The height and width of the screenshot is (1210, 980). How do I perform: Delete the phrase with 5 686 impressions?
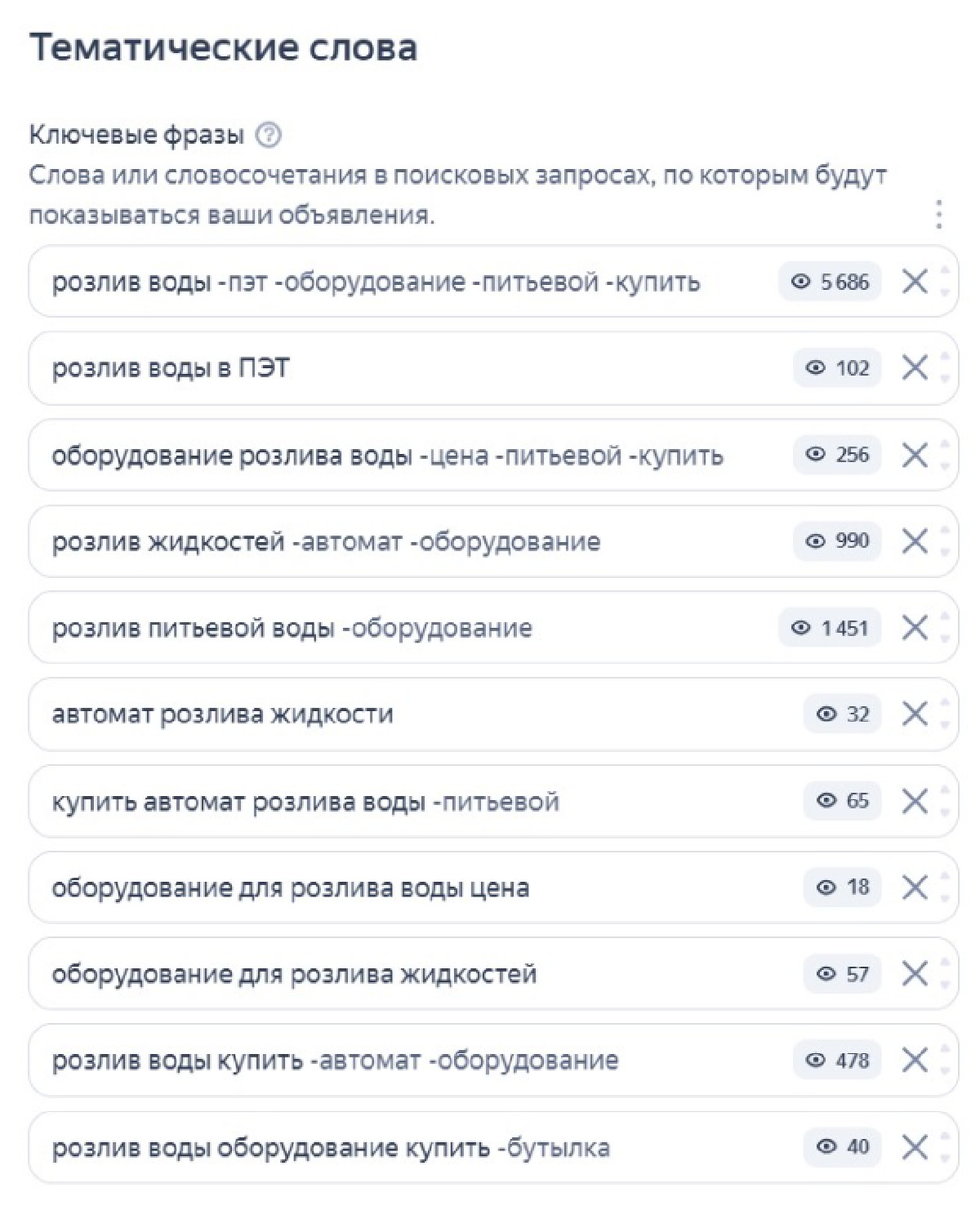[x=915, y=282]
